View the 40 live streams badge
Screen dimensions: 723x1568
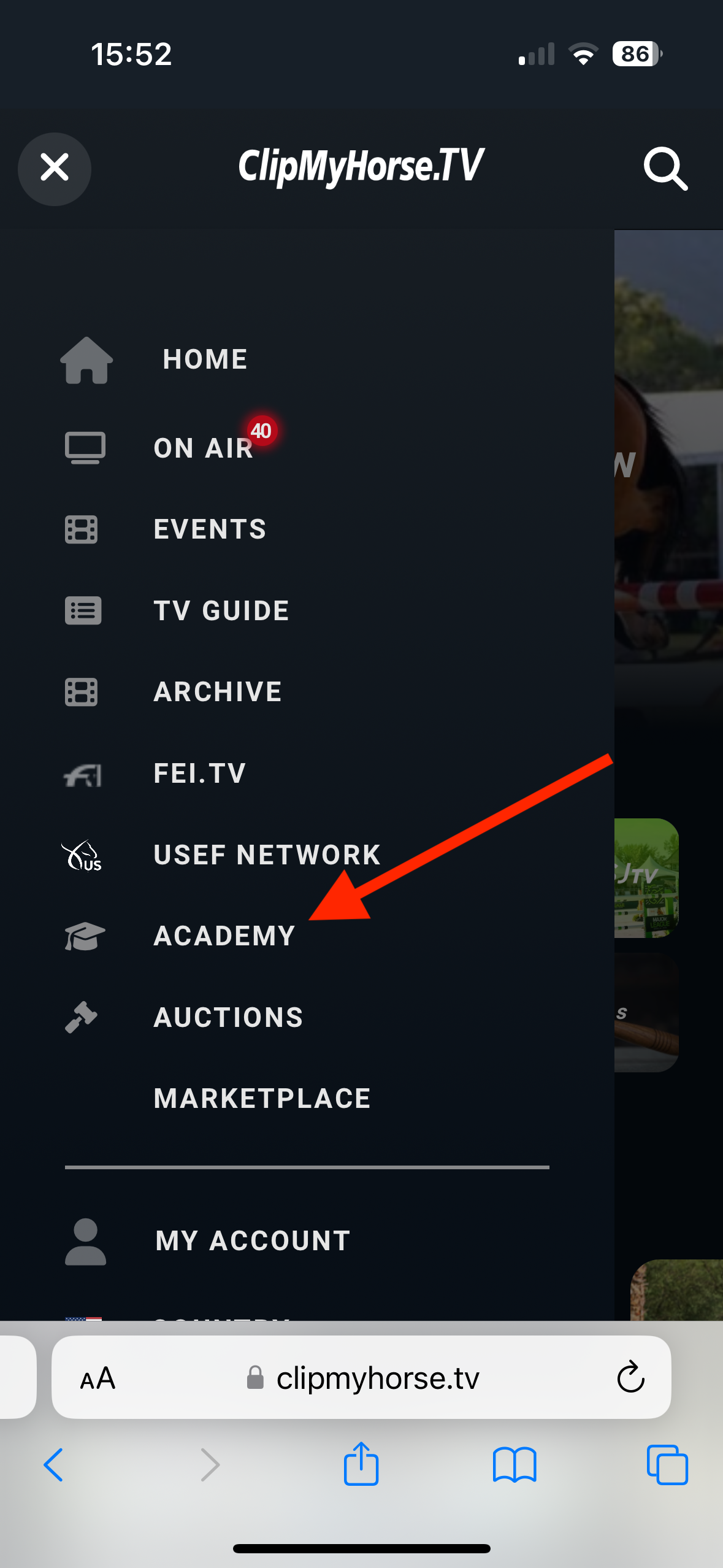point(261,431)
